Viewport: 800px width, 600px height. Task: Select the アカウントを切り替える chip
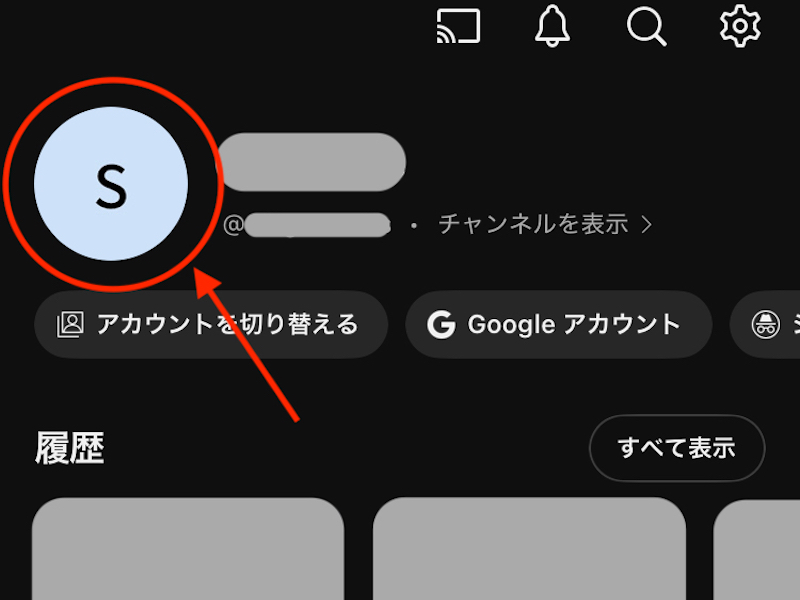[210, 324]
